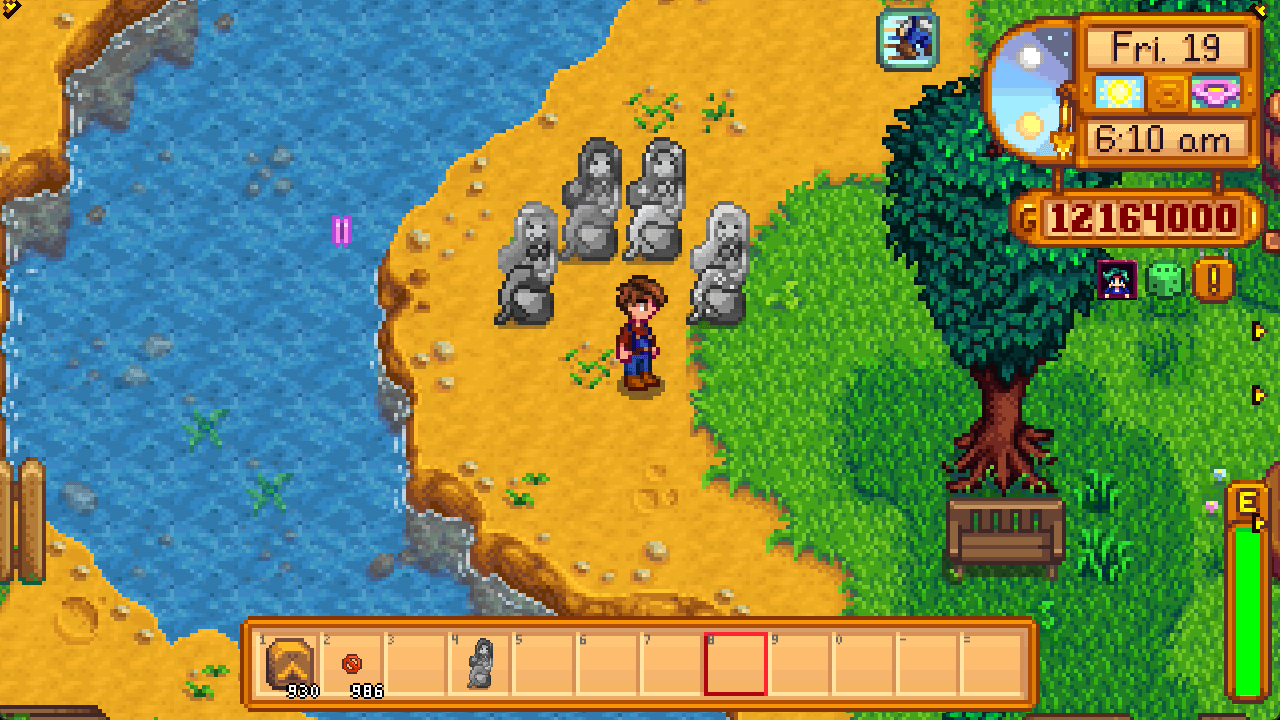
Task: Select the wood stack in toolbar slot 1
Action: pos(289,664)
